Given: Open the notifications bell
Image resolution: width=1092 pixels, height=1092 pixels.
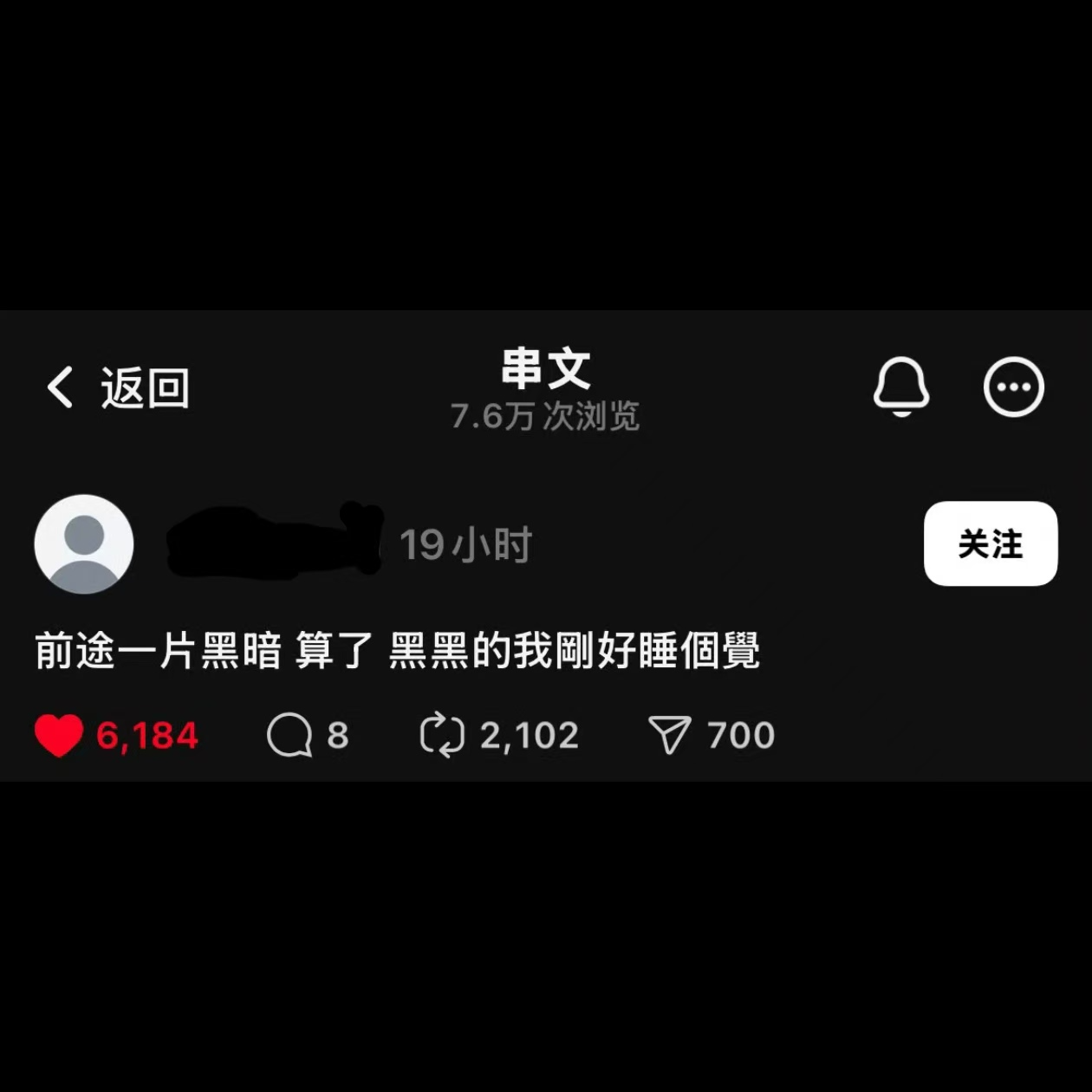Looking at the screenshot, I should pos(901,387).
